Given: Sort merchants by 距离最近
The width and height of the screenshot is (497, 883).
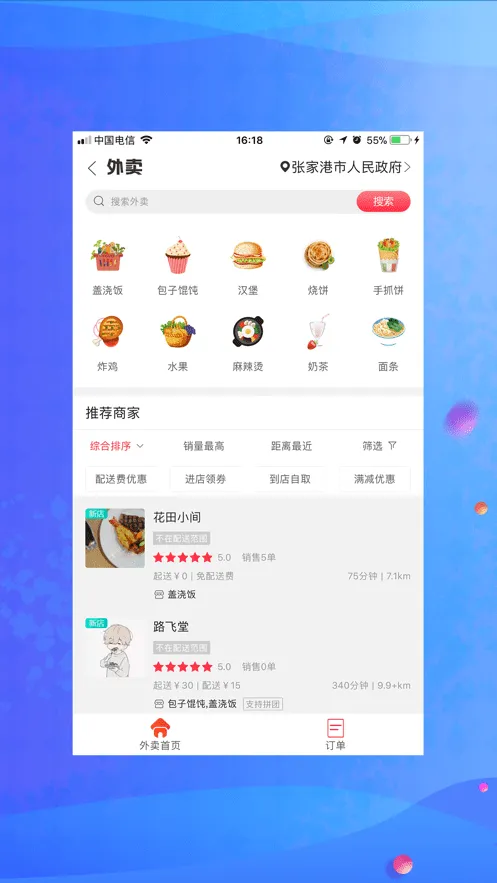Looking at the screenshot, I should coord(292,446).
